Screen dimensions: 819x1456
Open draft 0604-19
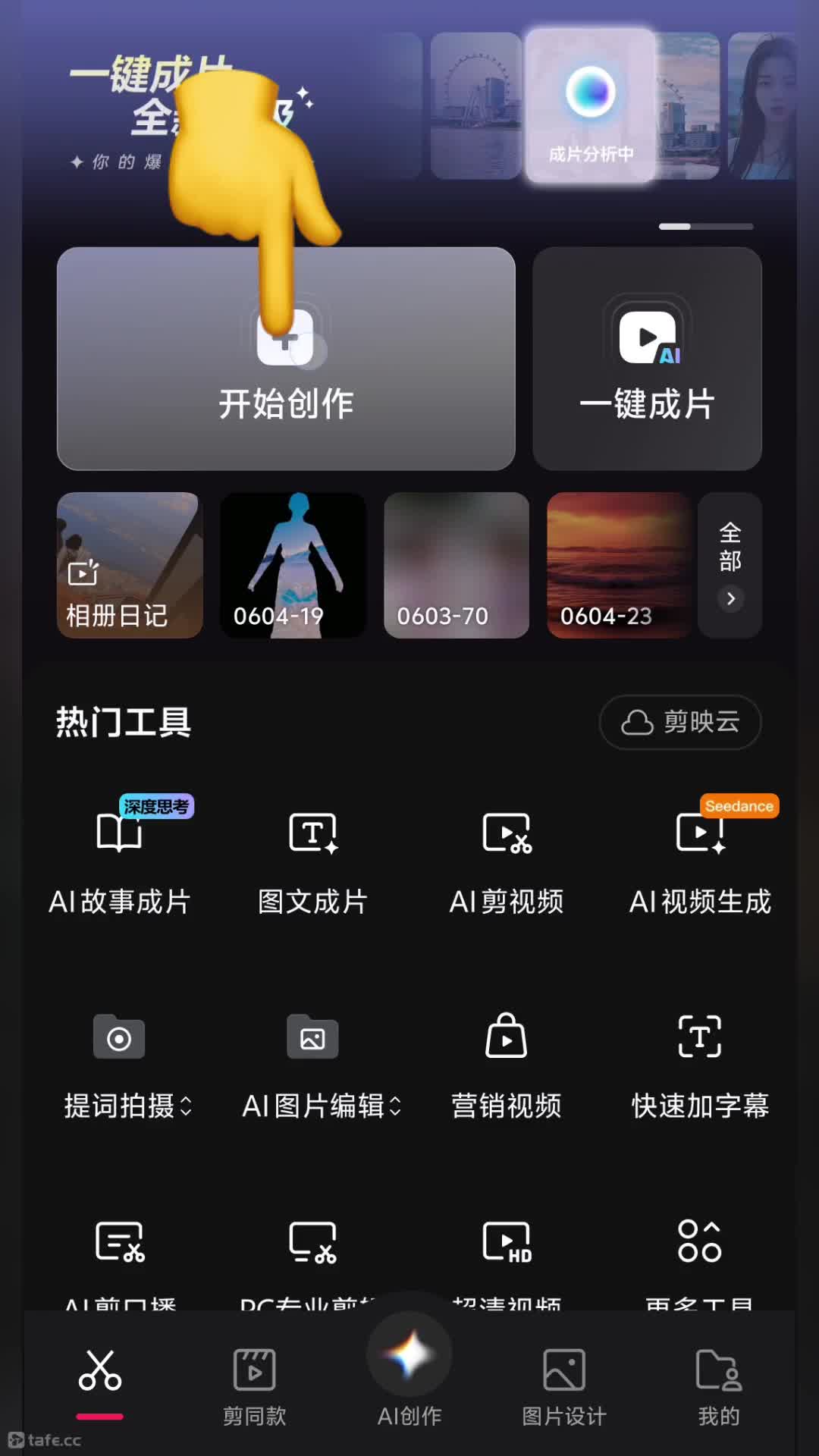pos(293,565)
